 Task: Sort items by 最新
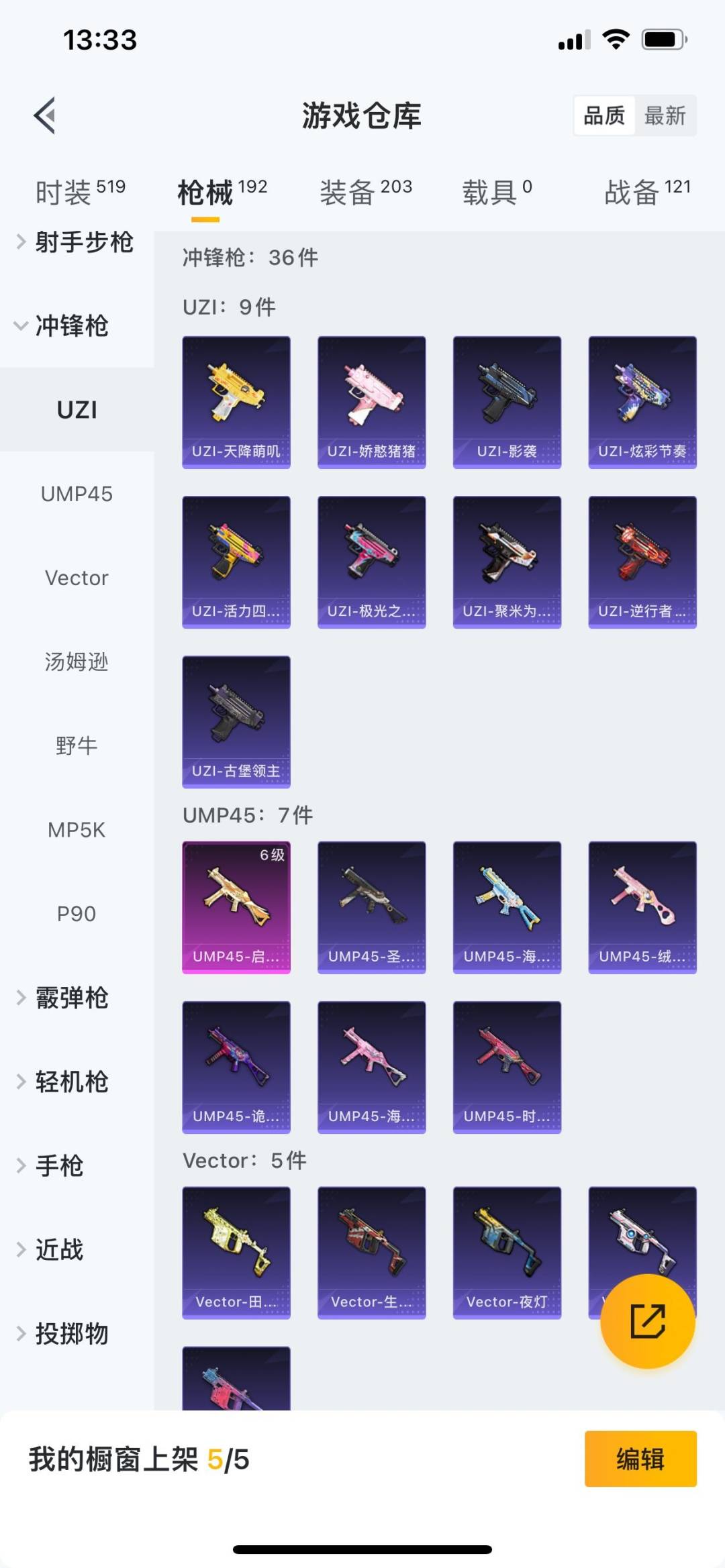[665, 115]
